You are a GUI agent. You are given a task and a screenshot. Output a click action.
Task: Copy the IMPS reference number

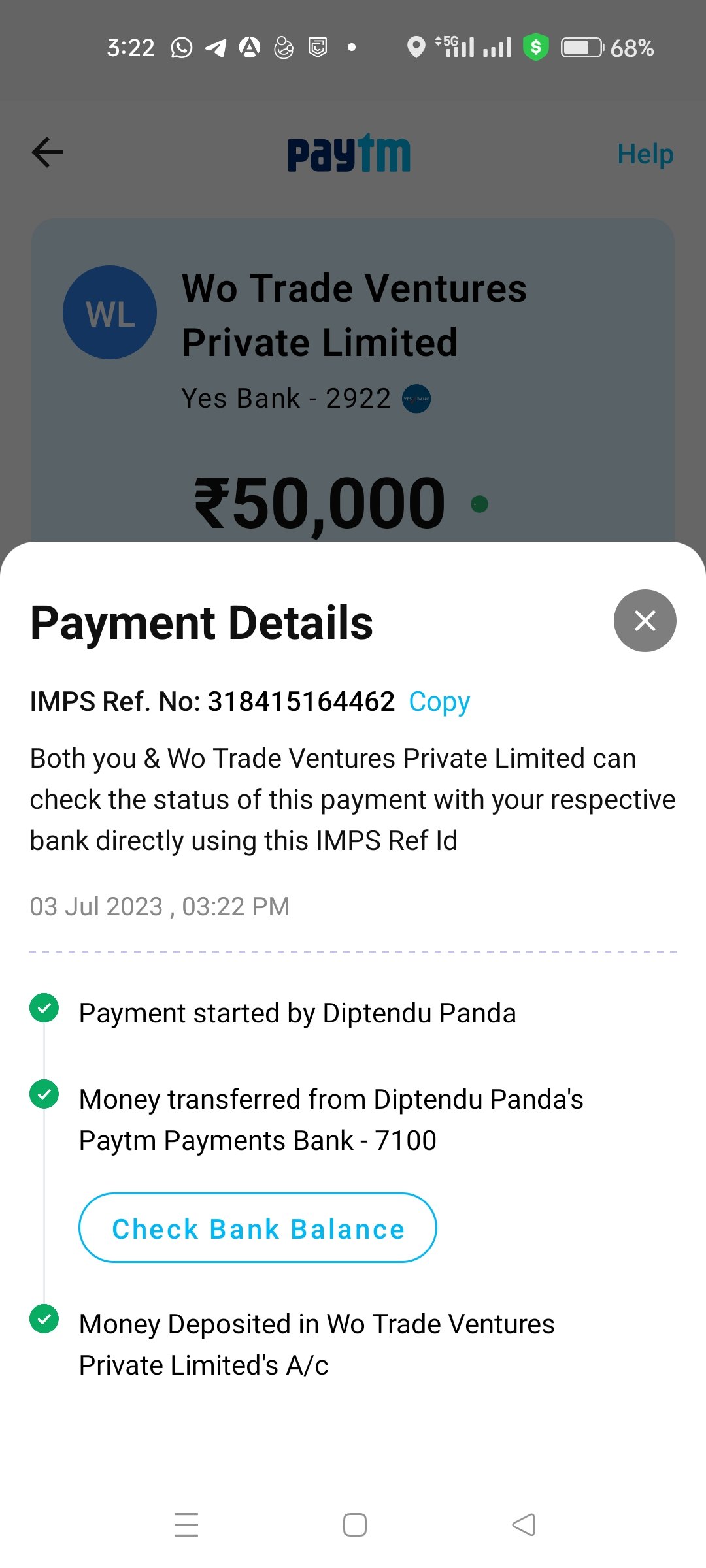pyautogui.click(x=439, y=702)
